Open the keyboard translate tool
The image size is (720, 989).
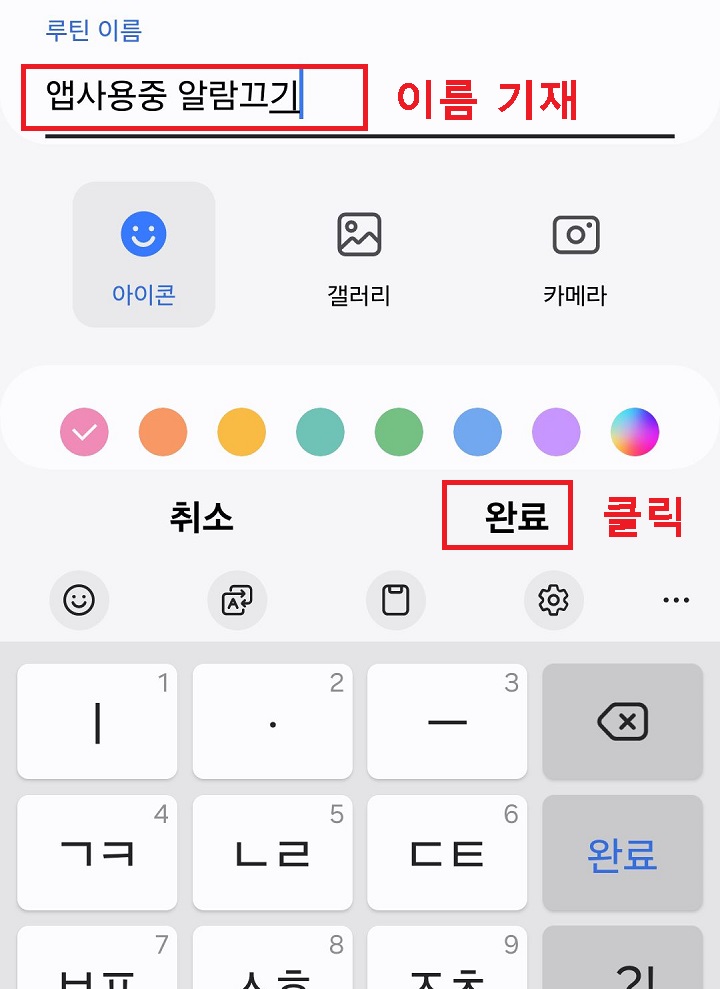[x=237, y=600]
